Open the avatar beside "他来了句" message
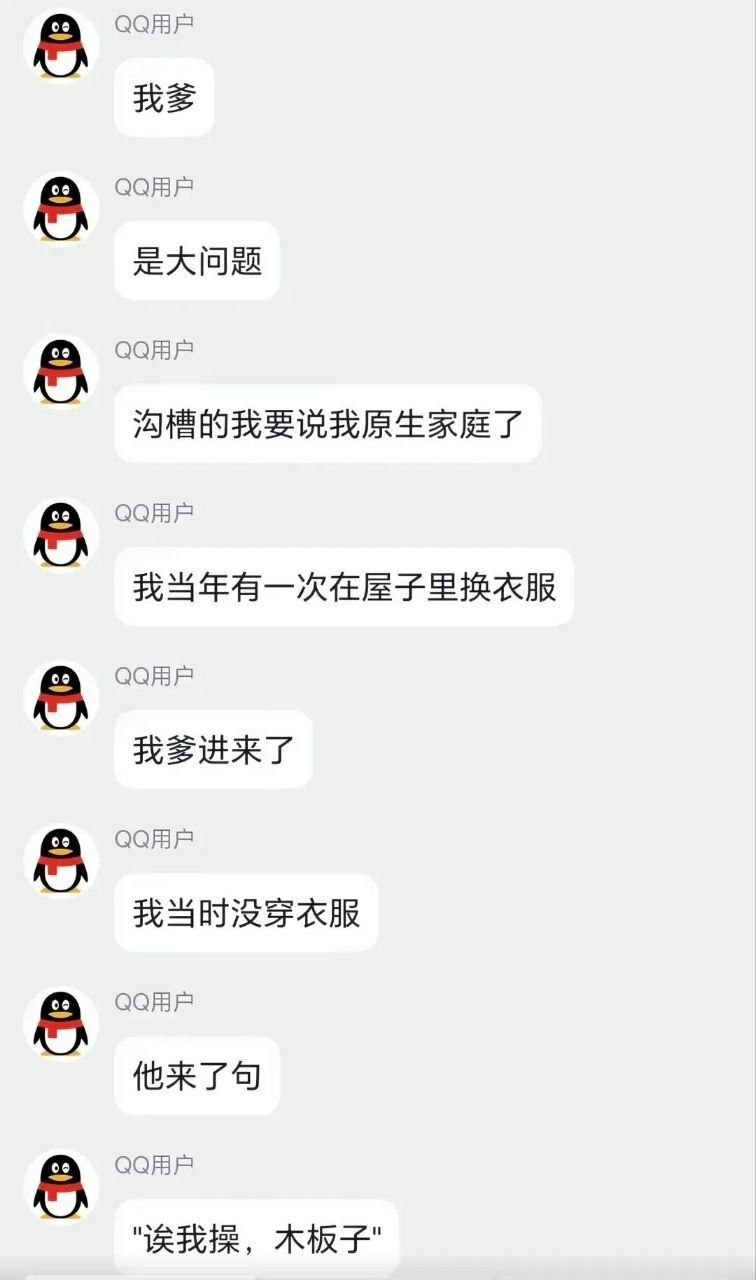The width and height of the screenshot is (756, 1280). [61, 1024]
